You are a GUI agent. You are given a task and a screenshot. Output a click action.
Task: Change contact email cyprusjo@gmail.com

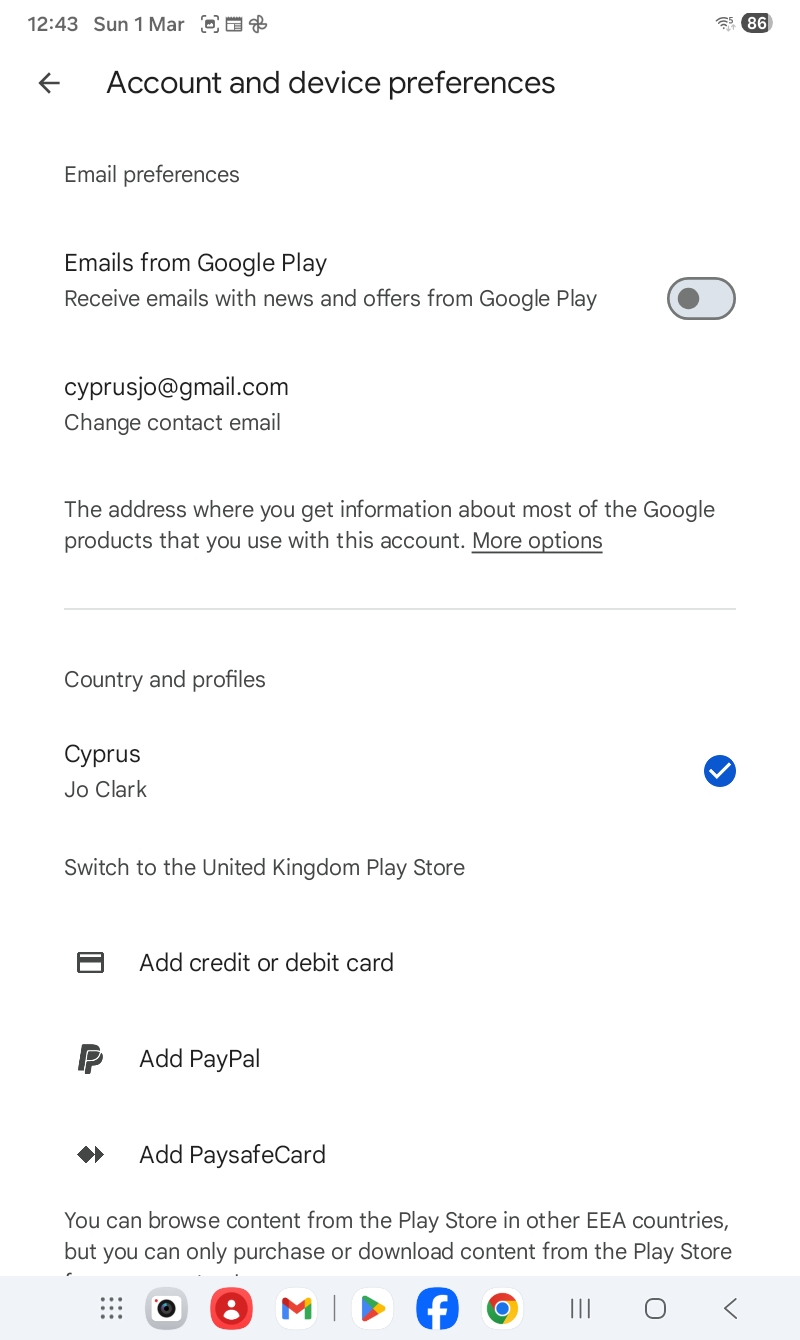176,404
